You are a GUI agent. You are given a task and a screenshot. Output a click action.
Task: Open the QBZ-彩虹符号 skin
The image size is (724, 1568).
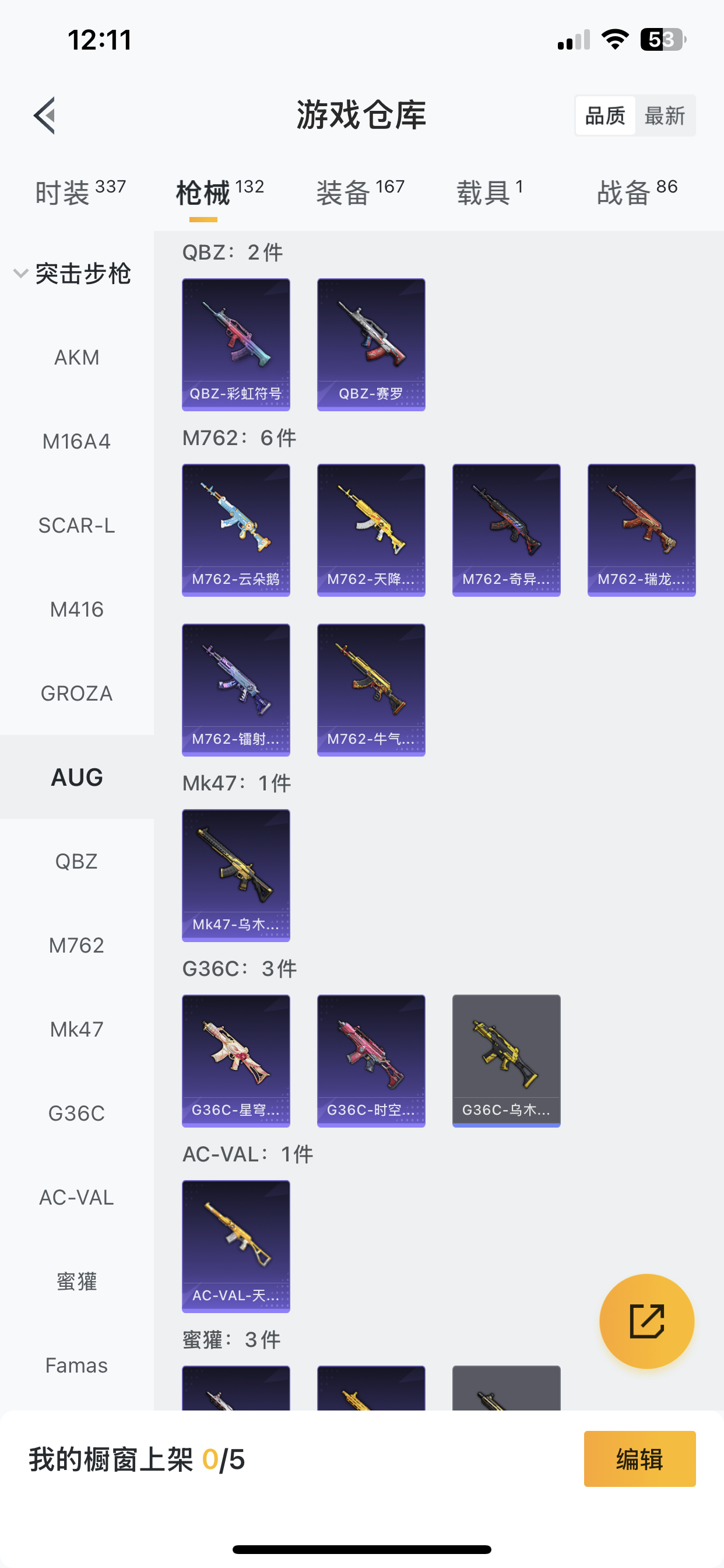tap(236, 345)
